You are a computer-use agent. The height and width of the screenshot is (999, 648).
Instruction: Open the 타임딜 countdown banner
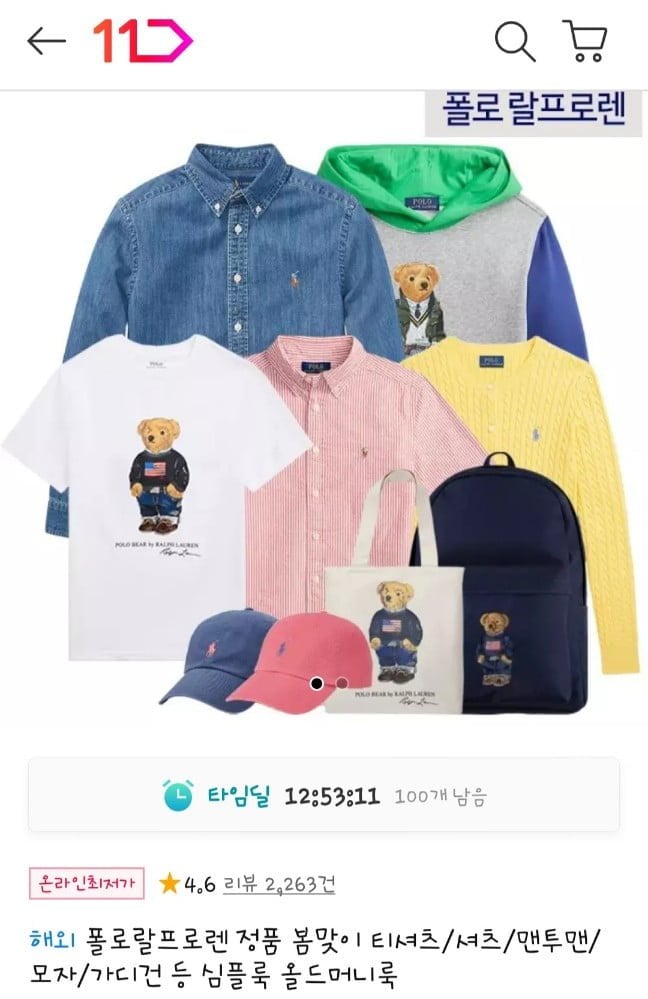tap(324, 795)
